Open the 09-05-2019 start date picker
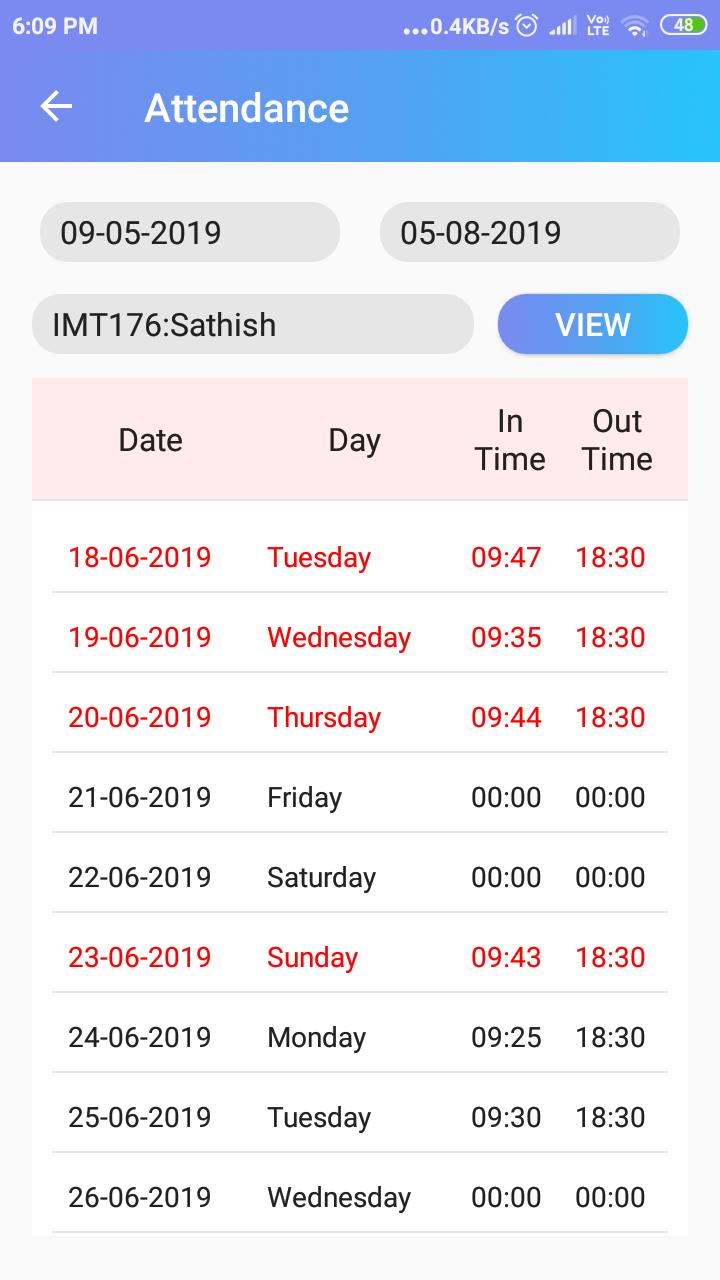The width and height of the screenshot is (720, 1280). pos(190,232)
